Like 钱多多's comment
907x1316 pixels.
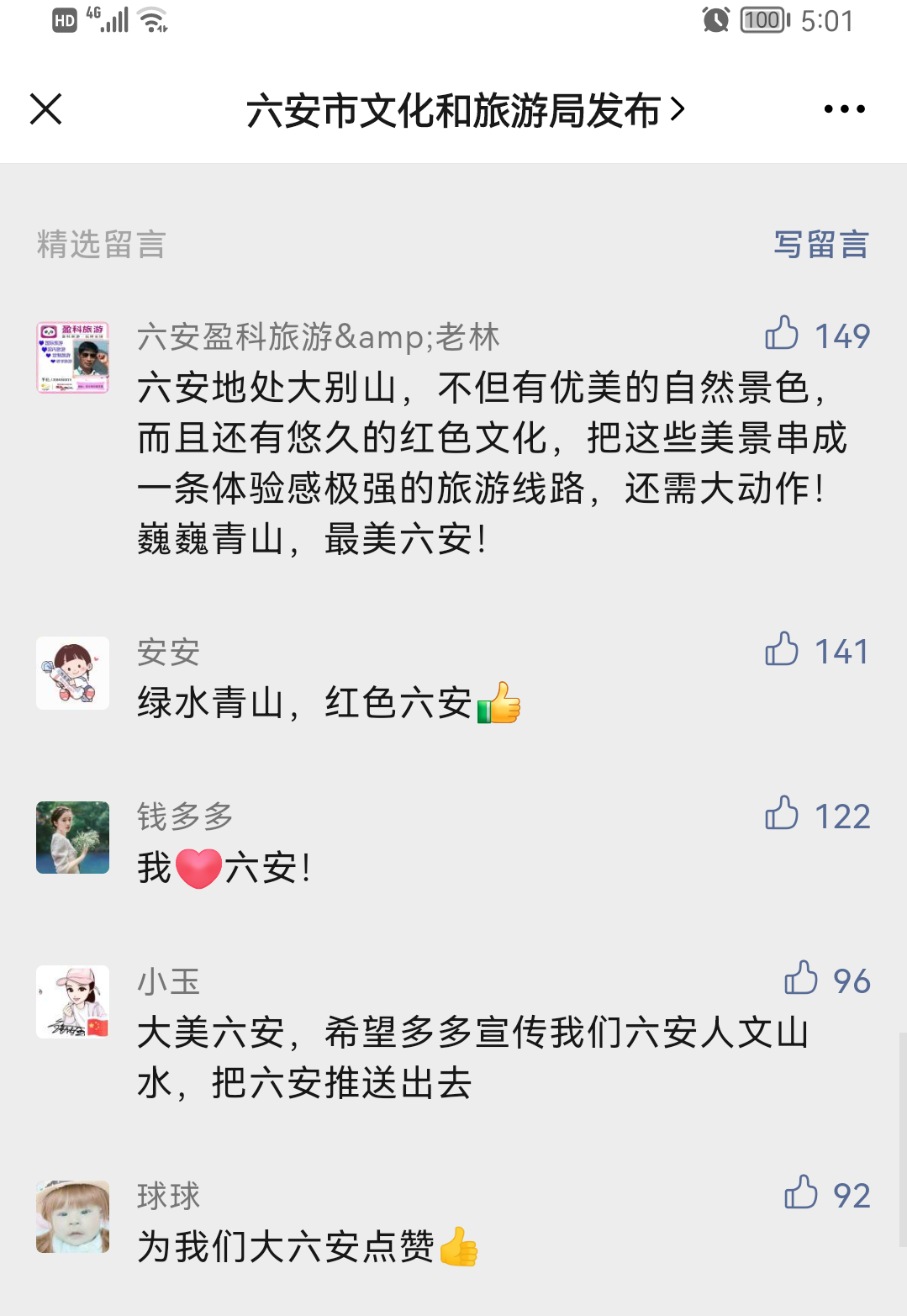click(x=783, y=815)
